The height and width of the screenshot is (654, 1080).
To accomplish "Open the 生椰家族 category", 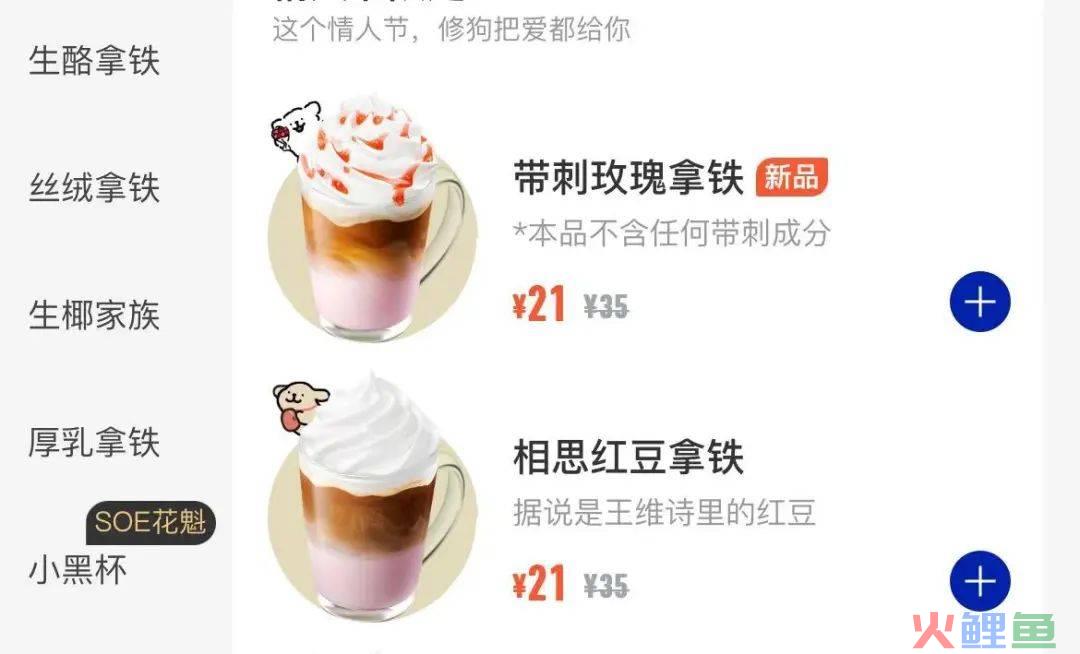I will 94,315.
